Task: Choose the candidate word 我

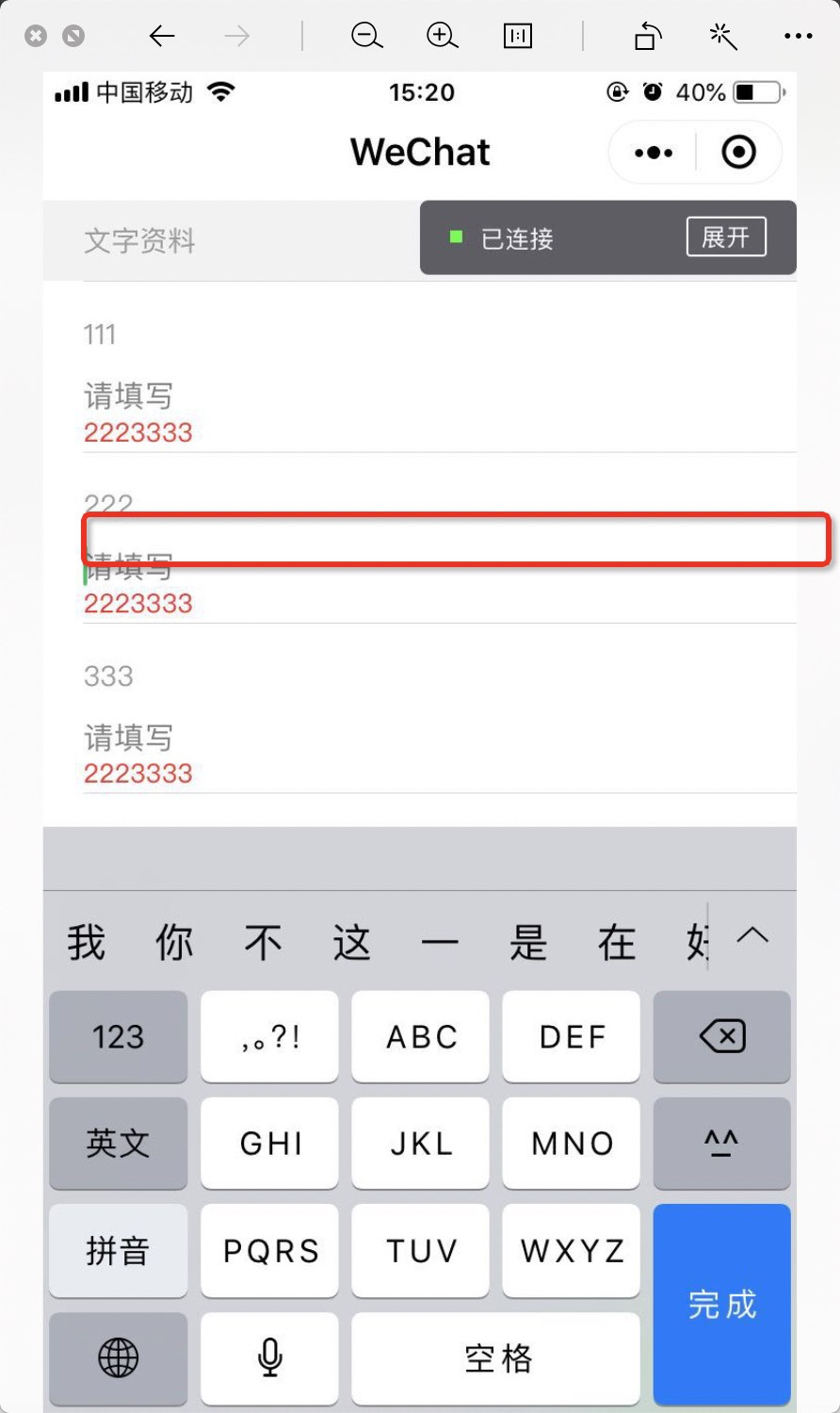Action: (x=86, y=942)
